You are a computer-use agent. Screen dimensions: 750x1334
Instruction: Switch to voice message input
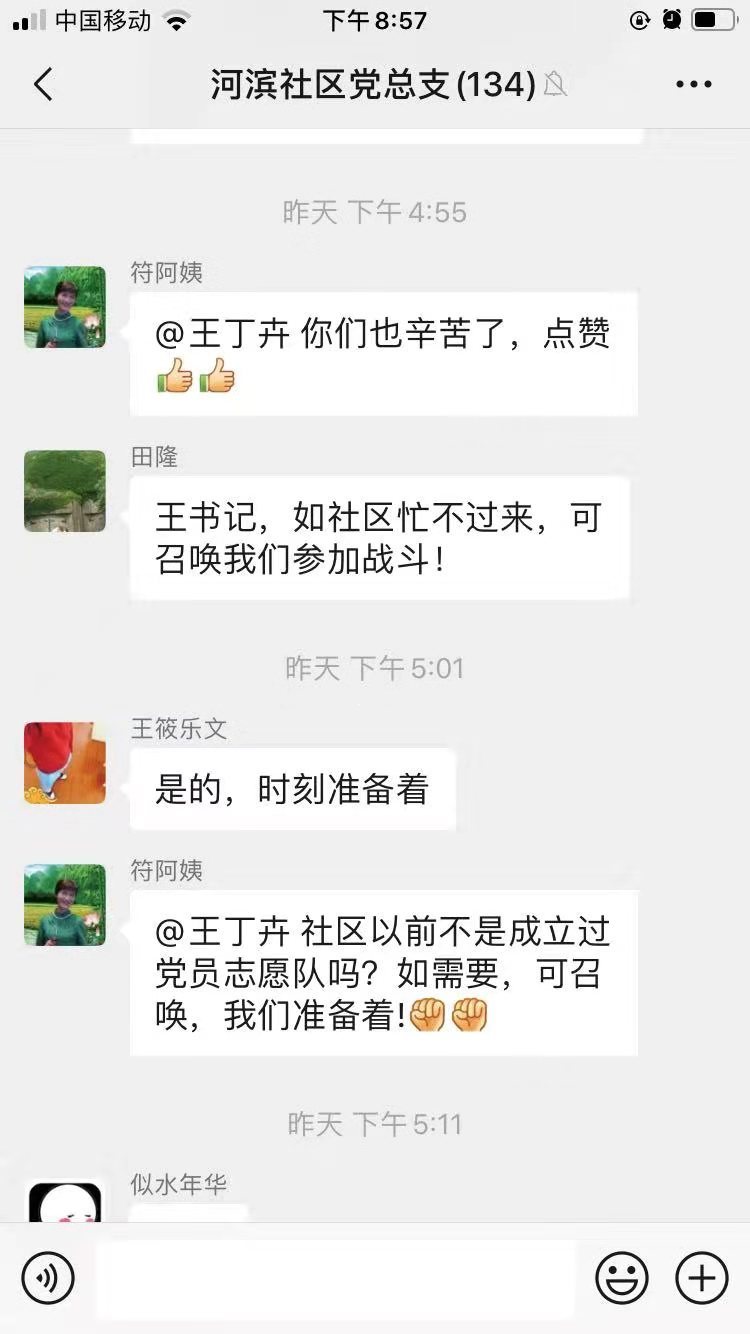click(48, 1278)
